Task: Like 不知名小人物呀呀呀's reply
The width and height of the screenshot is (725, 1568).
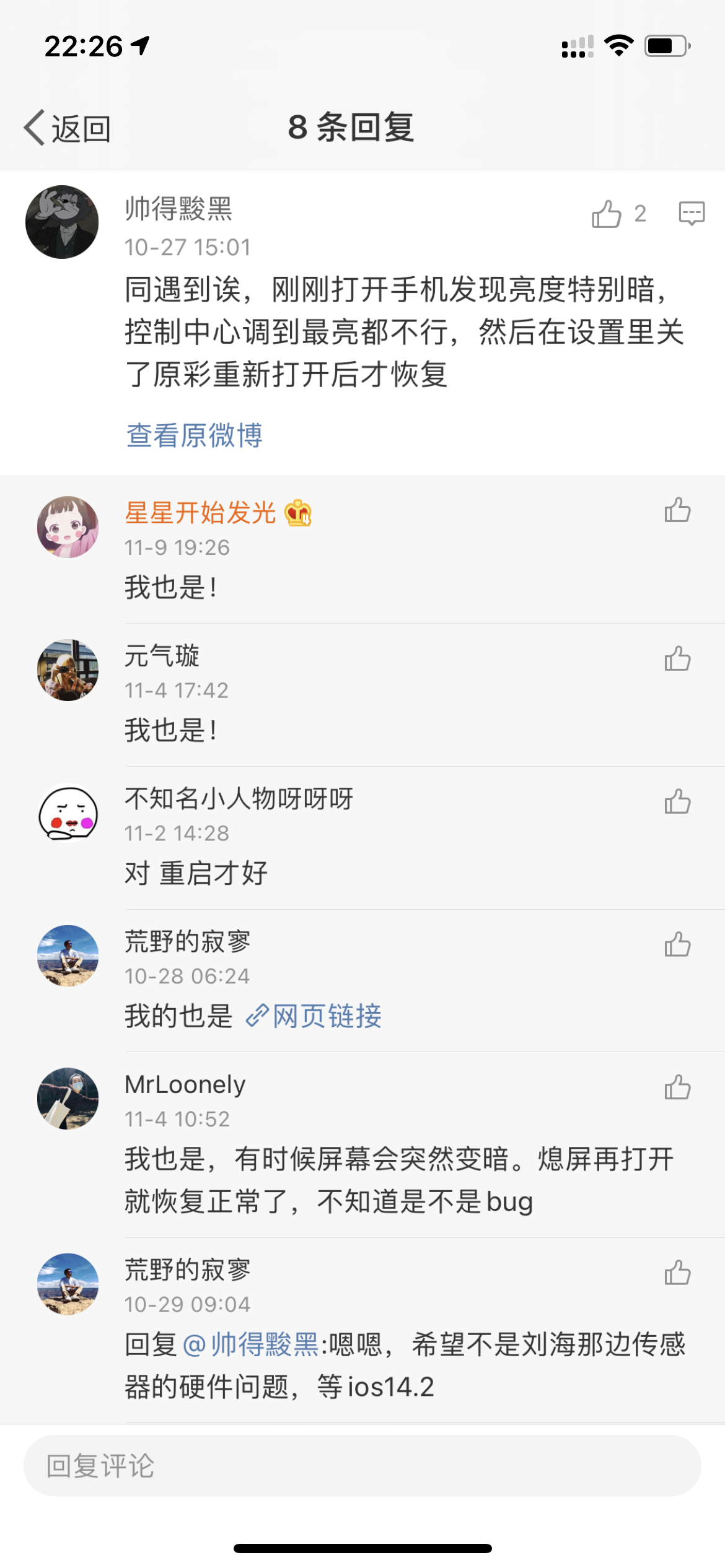Action: (x=677, y=802)
